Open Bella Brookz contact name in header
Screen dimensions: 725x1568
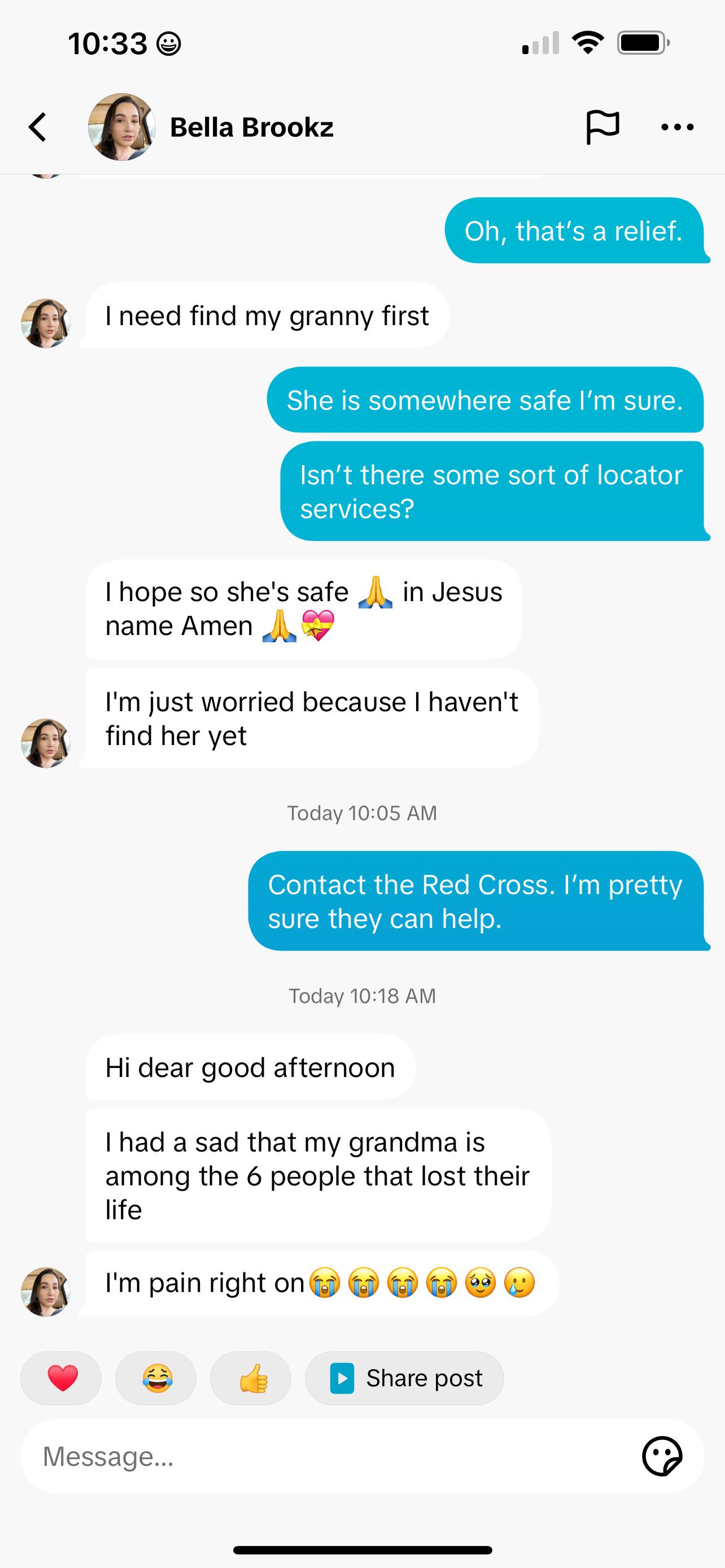coord(251,126)
